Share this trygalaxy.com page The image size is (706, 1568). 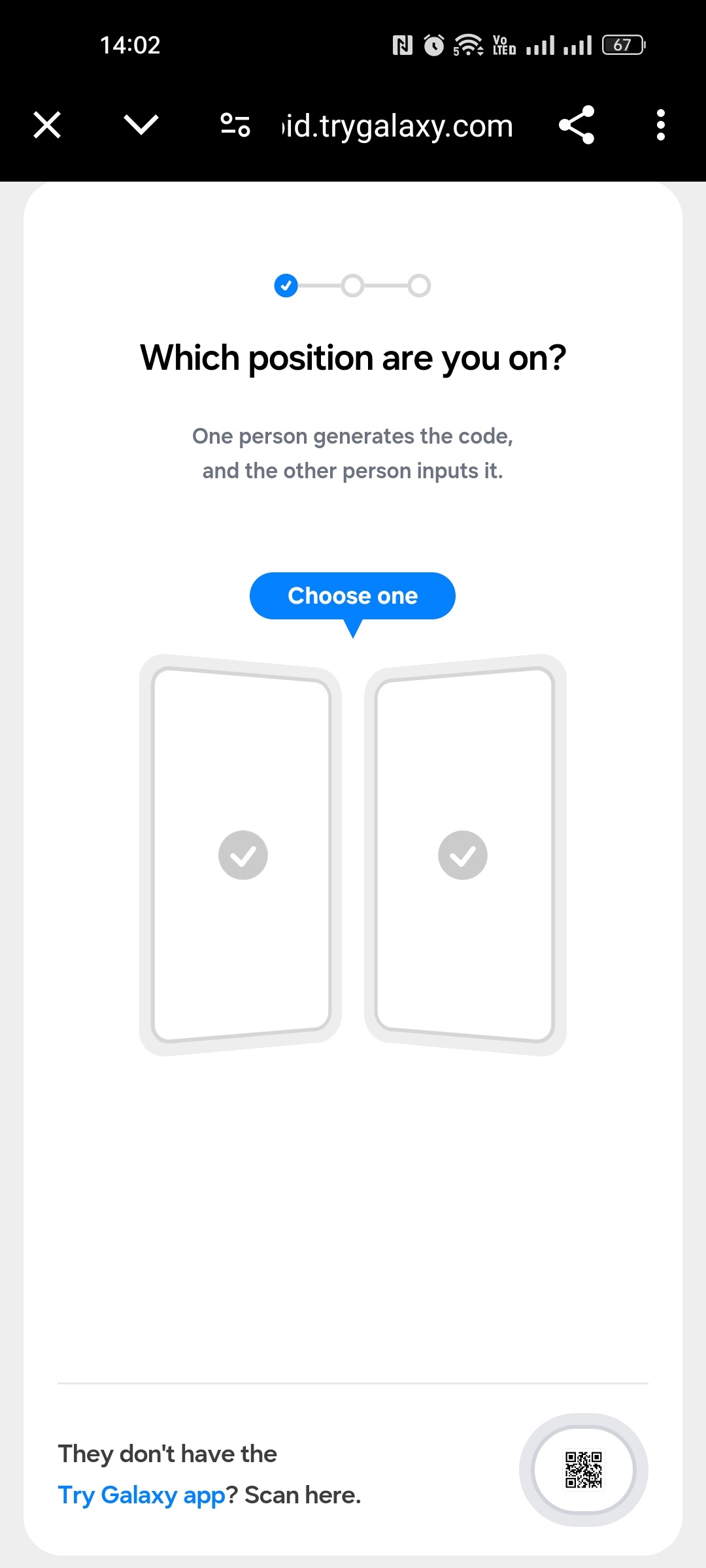tap(577, 125)
